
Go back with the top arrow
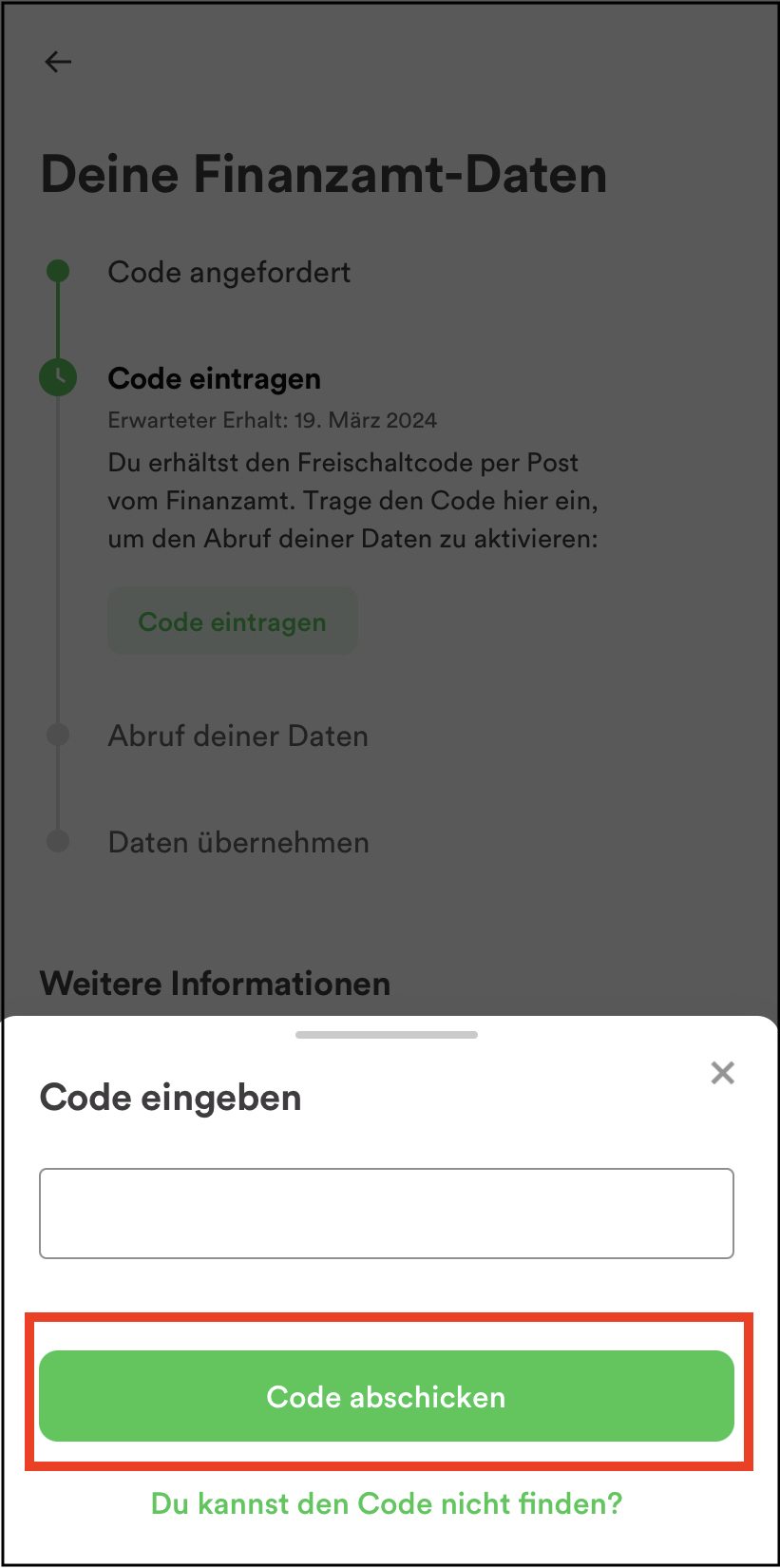tap(58, 62)
